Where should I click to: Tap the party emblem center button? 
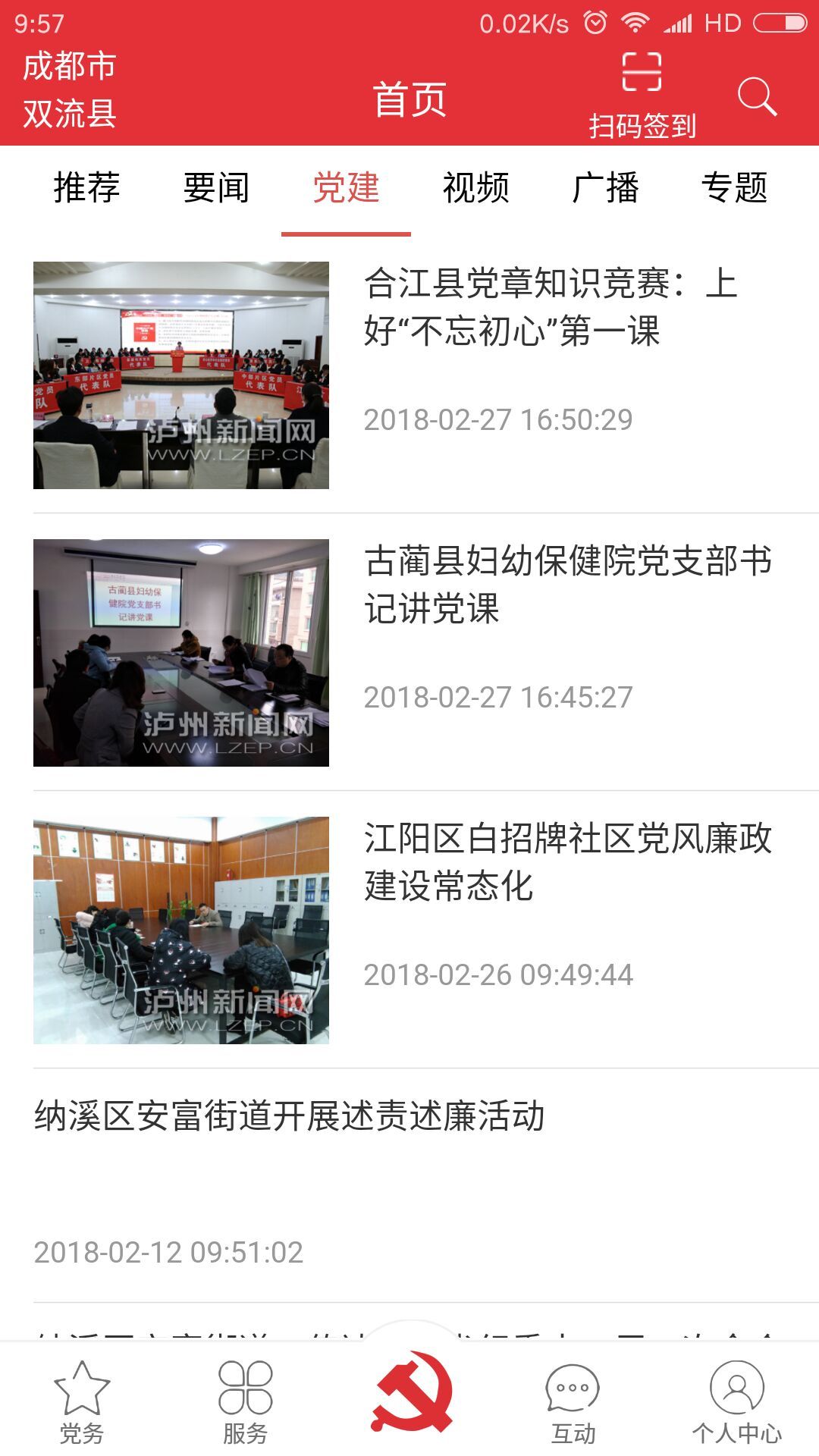pyautogui.click(x=411, y=1392)
